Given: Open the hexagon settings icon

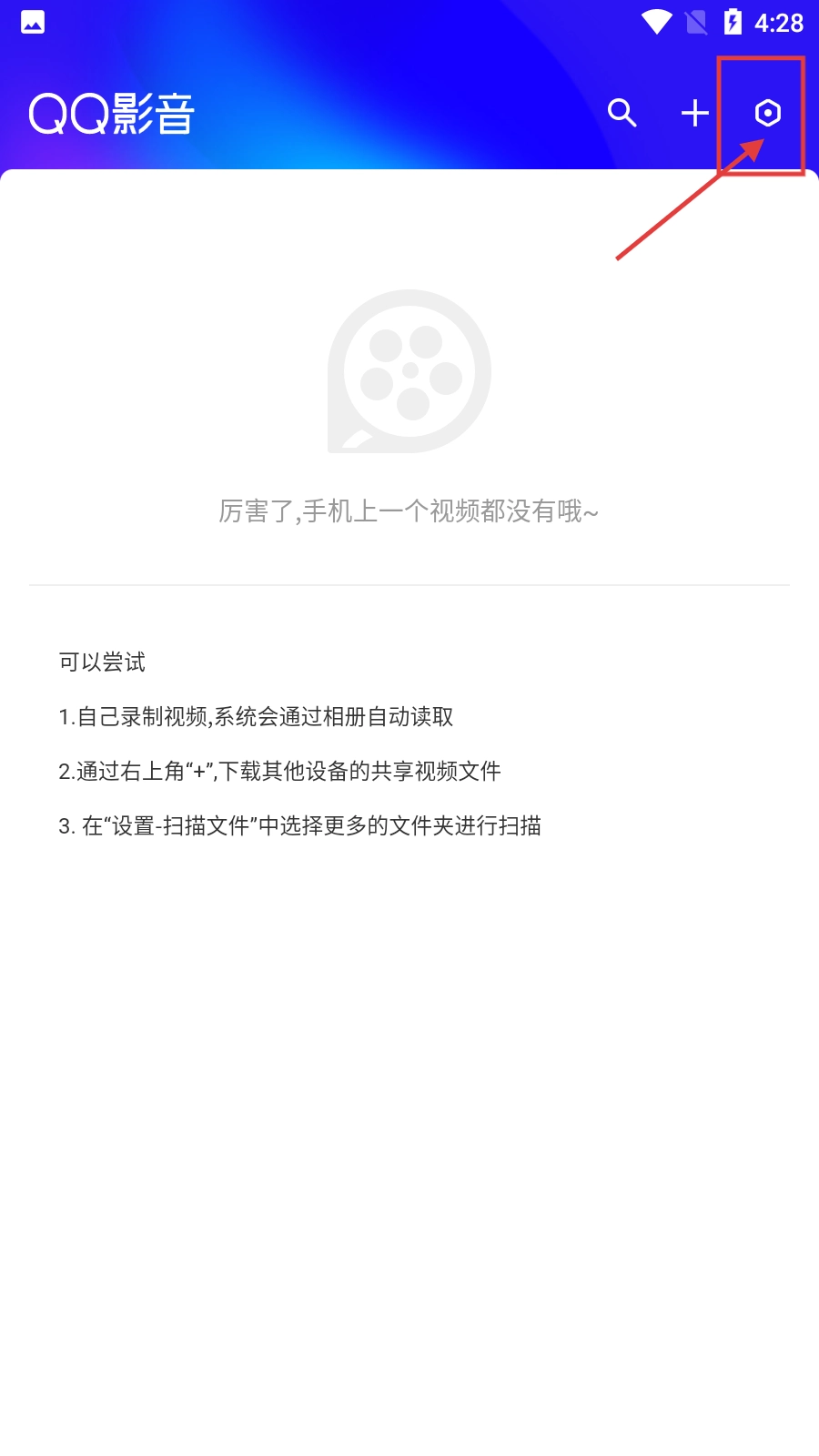Looking at the screenshot, I should click(767, 113).
